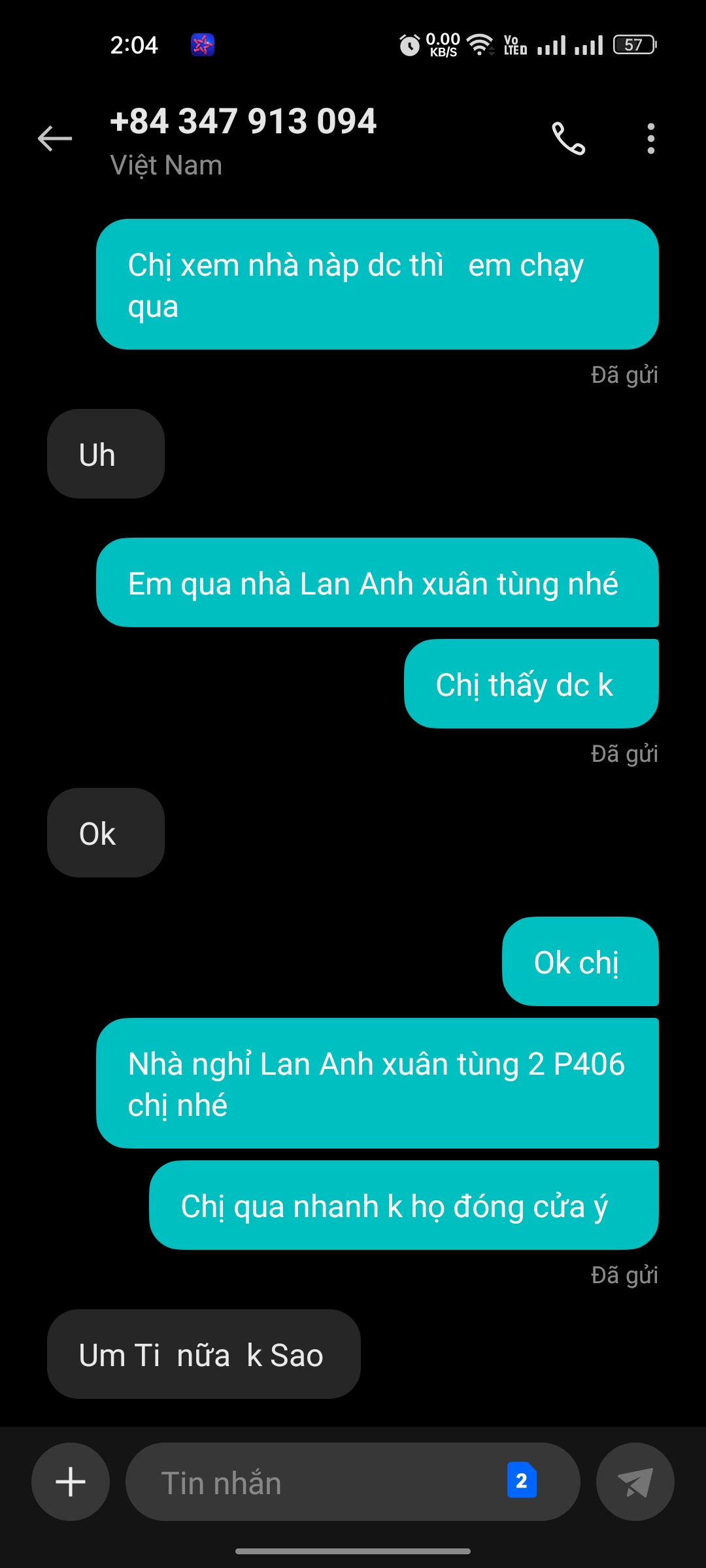Open the plus attachment button
The image size is (706, 1568).
(x=71, y=1482)
